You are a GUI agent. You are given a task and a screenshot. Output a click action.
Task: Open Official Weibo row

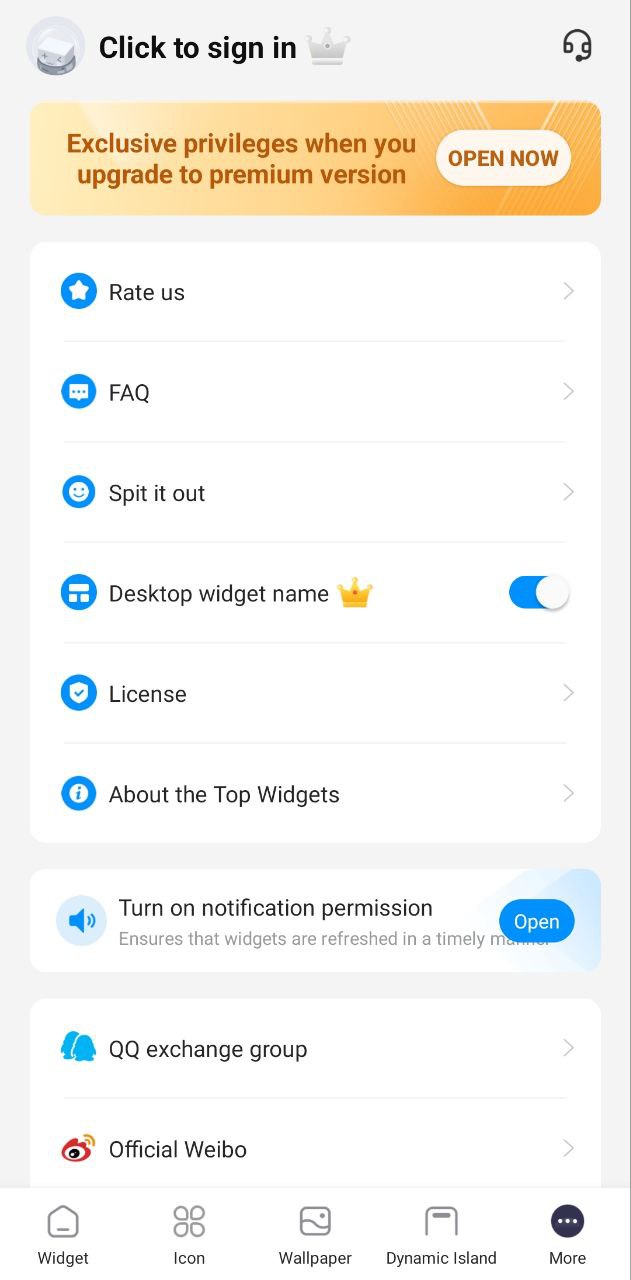point(315,1148)
